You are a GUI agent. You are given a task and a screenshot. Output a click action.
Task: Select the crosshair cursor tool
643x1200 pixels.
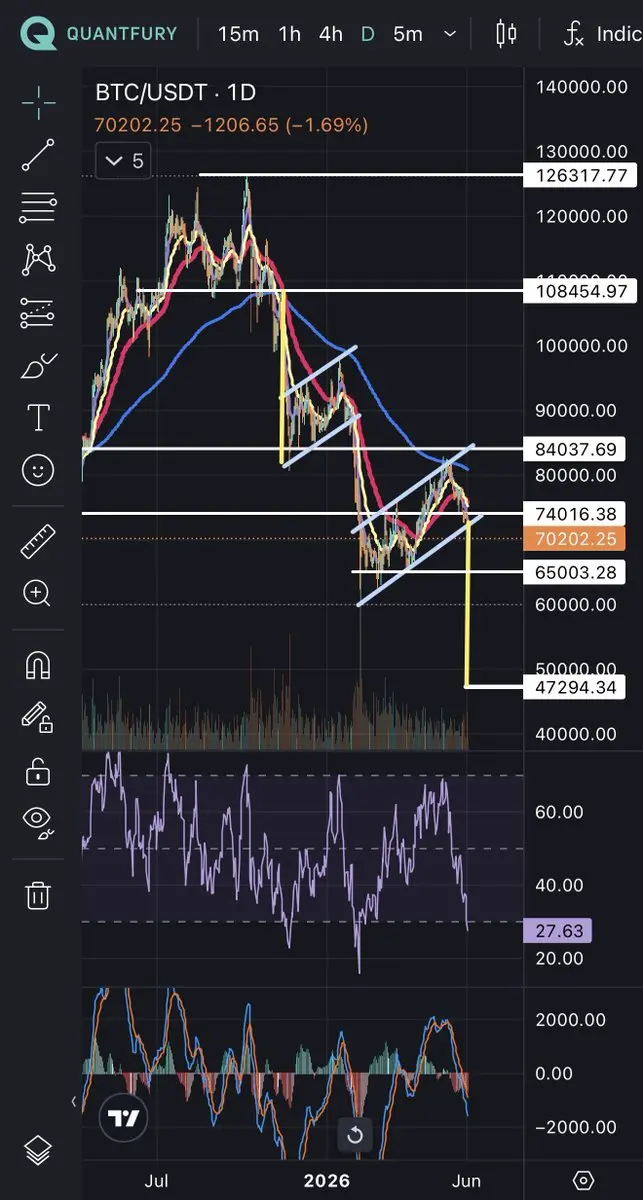tap(38, 102)
